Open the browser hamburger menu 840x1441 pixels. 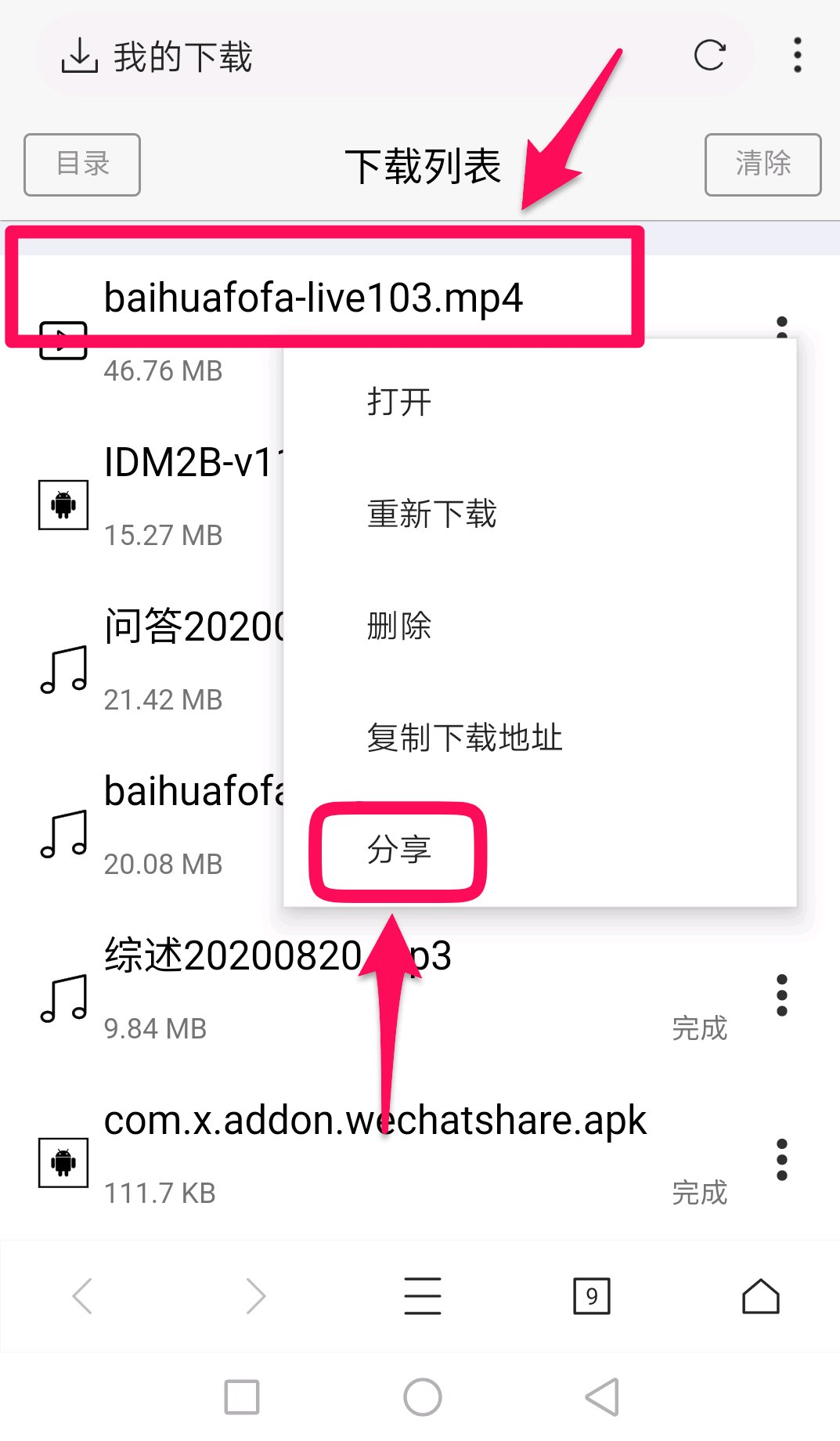click(423, 1296)
